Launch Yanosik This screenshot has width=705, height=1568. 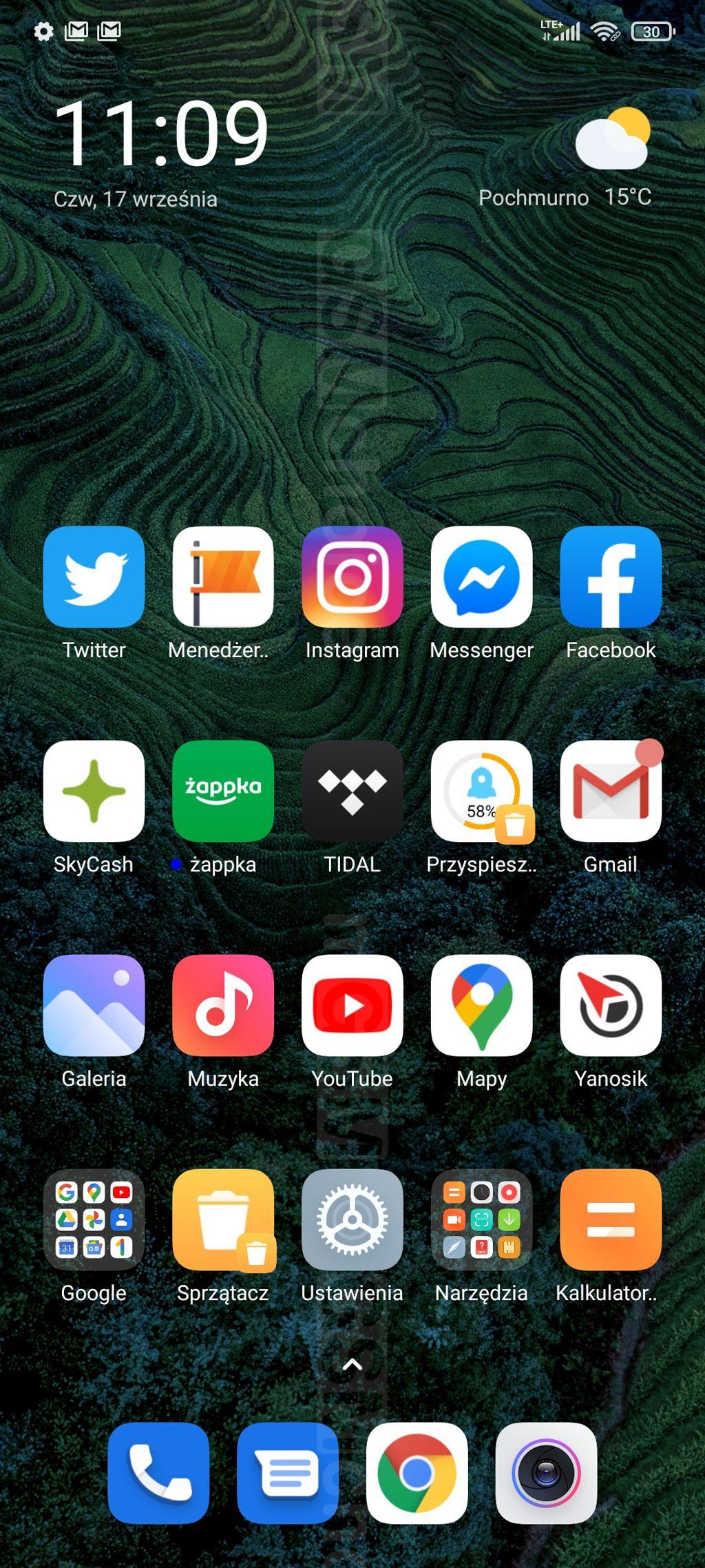611,1006
